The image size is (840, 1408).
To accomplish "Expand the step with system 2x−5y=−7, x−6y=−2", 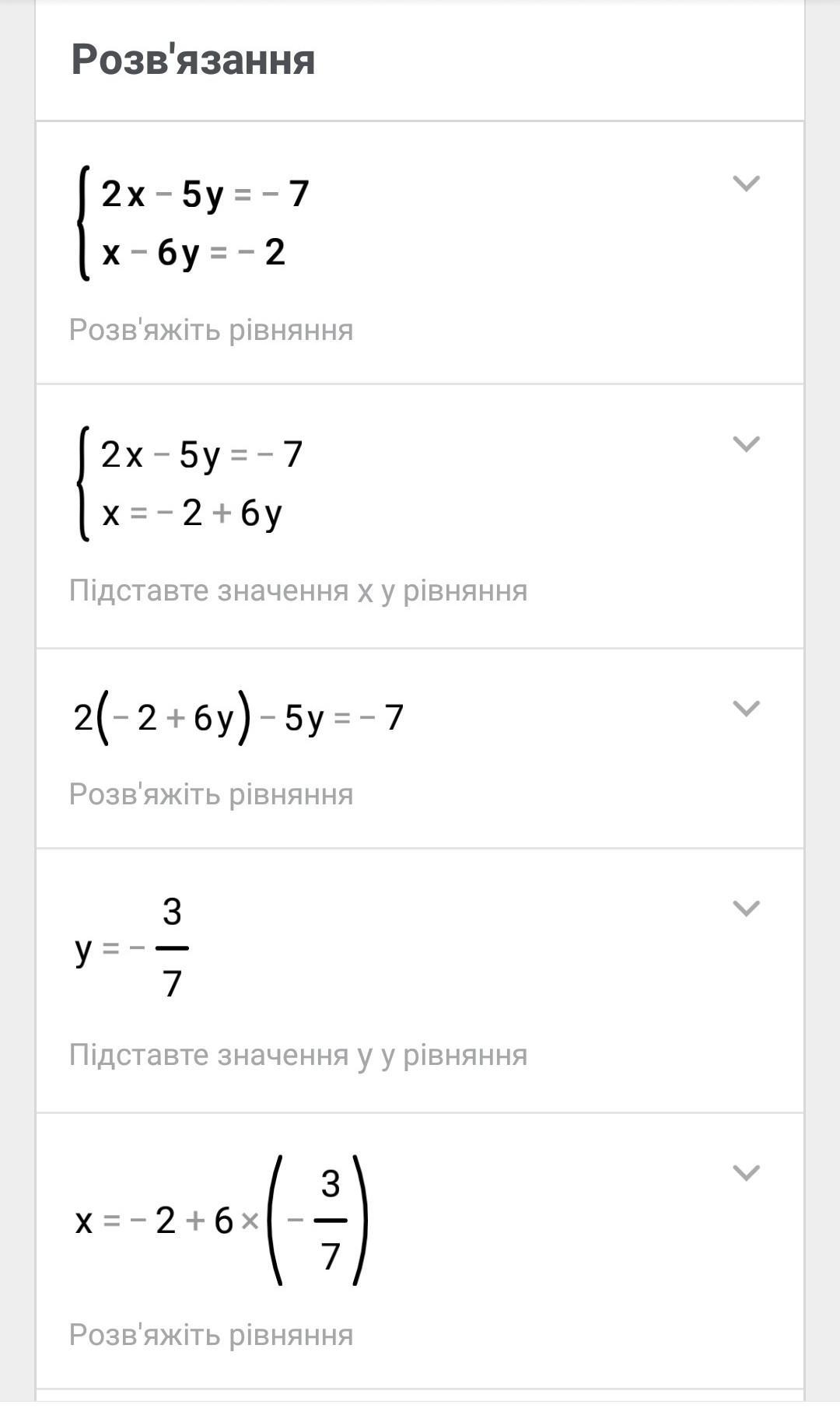I will [746, 184].
